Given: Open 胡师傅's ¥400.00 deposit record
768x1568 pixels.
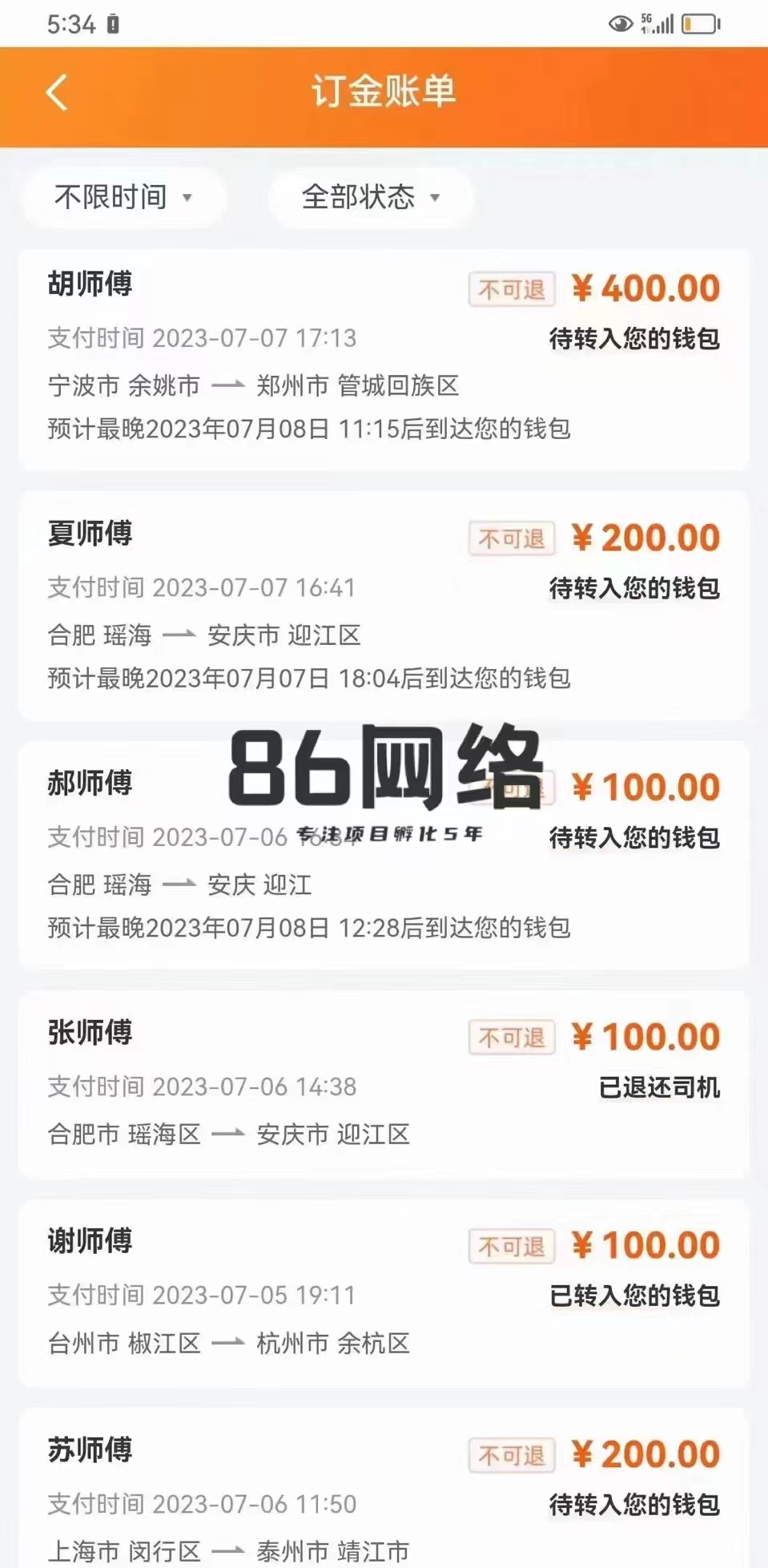Looking at the screenshot, I should [x=384, y=360].
